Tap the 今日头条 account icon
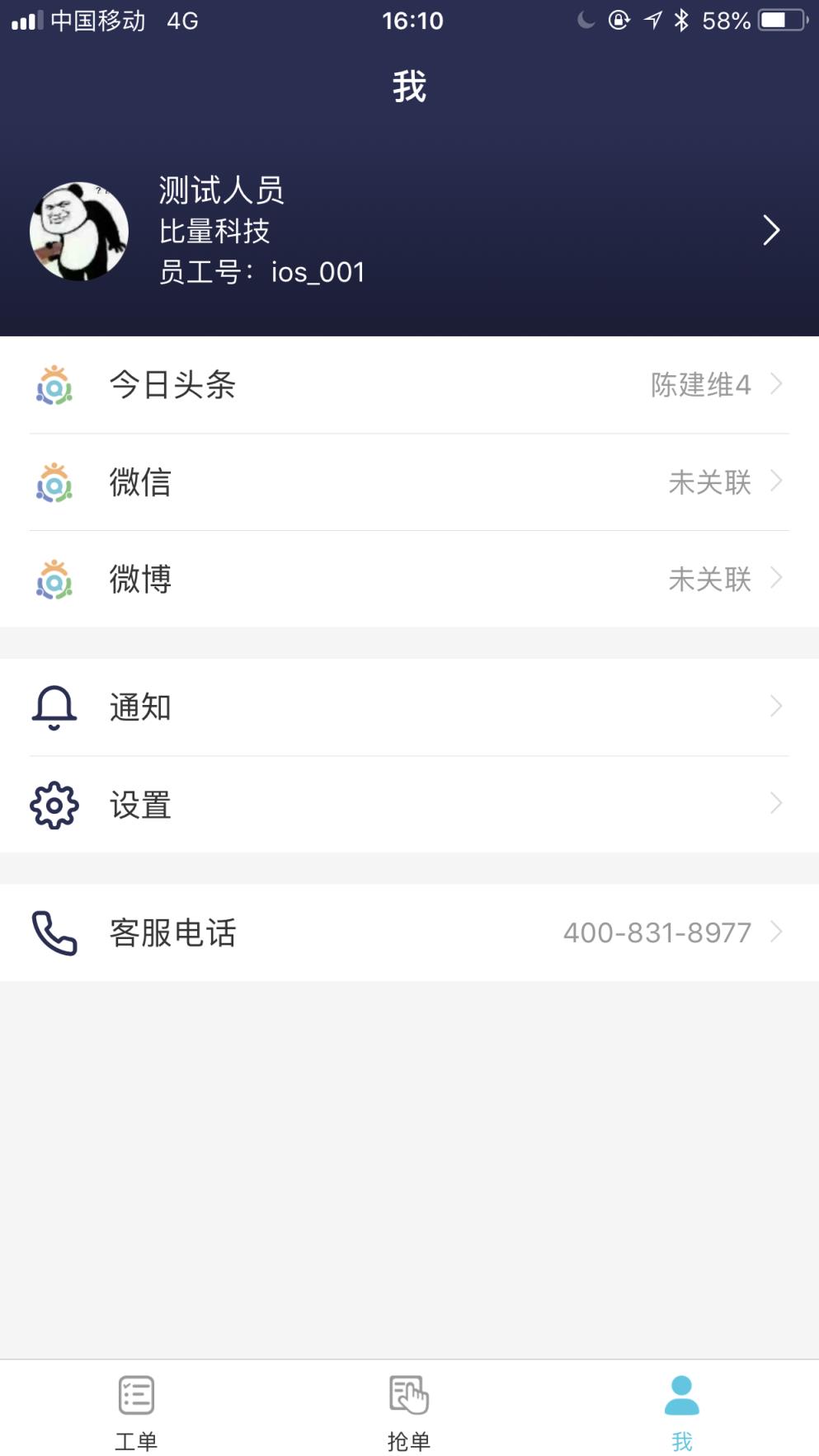The height and width of the screenshot is (1456, 819). (54, 385)
